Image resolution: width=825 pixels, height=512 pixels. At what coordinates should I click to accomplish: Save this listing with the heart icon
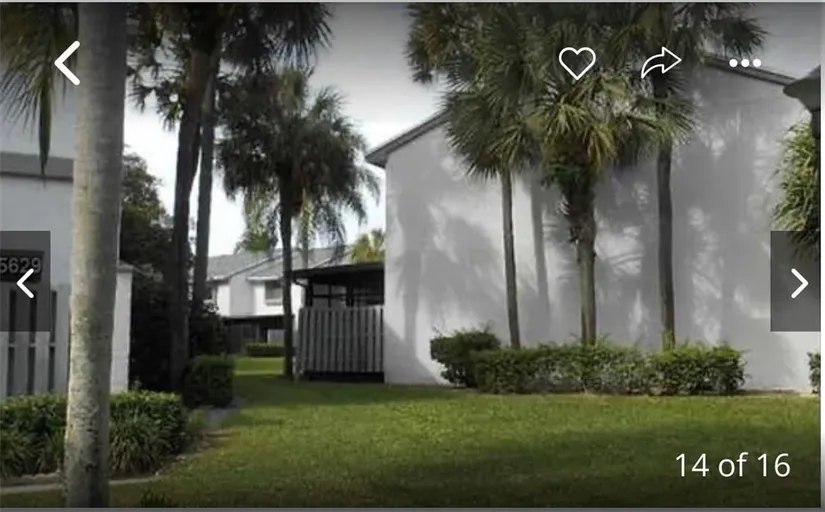tap(577, 63)
